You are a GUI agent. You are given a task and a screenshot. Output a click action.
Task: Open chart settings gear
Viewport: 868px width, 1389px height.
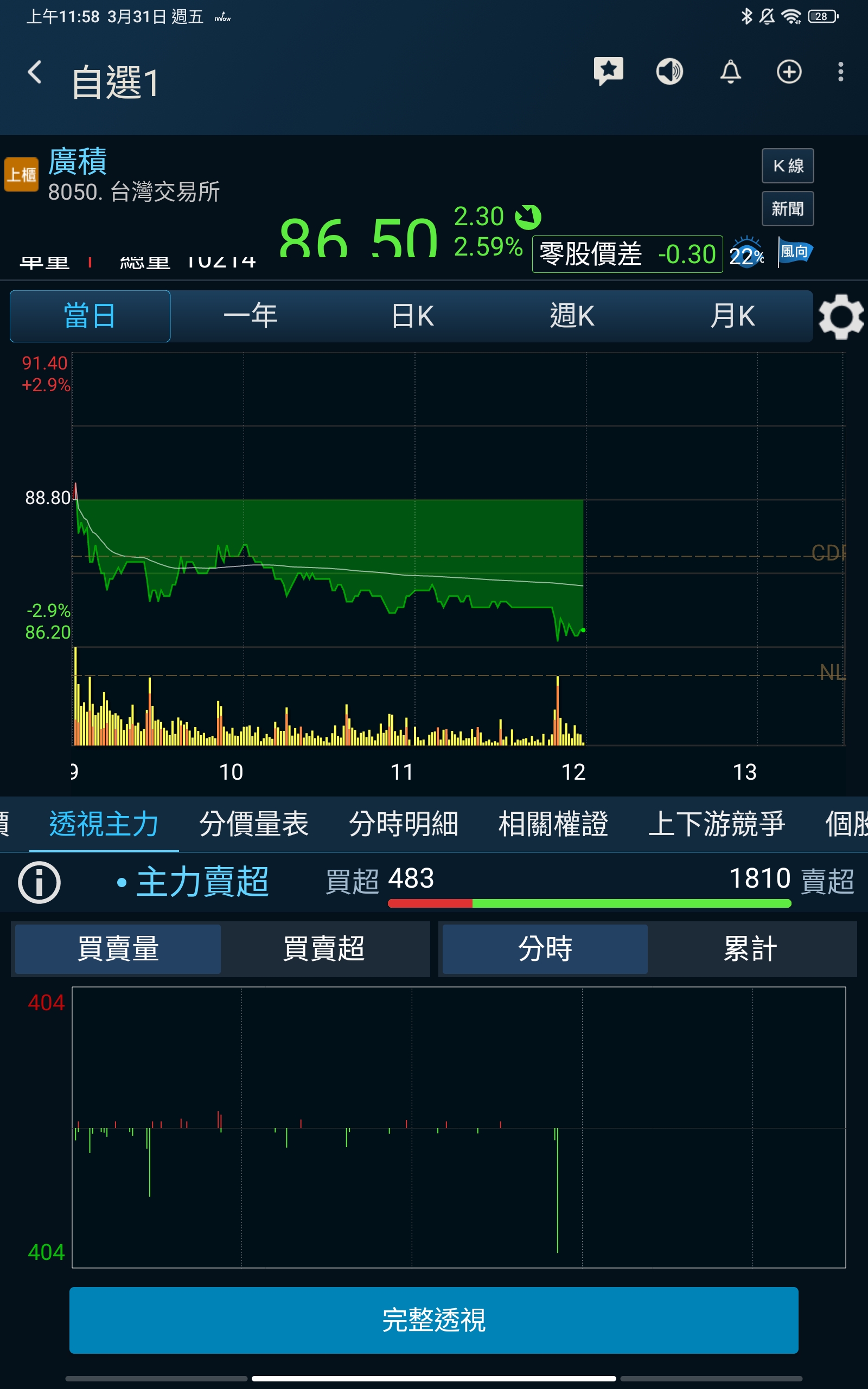click(x=840, y=316)
